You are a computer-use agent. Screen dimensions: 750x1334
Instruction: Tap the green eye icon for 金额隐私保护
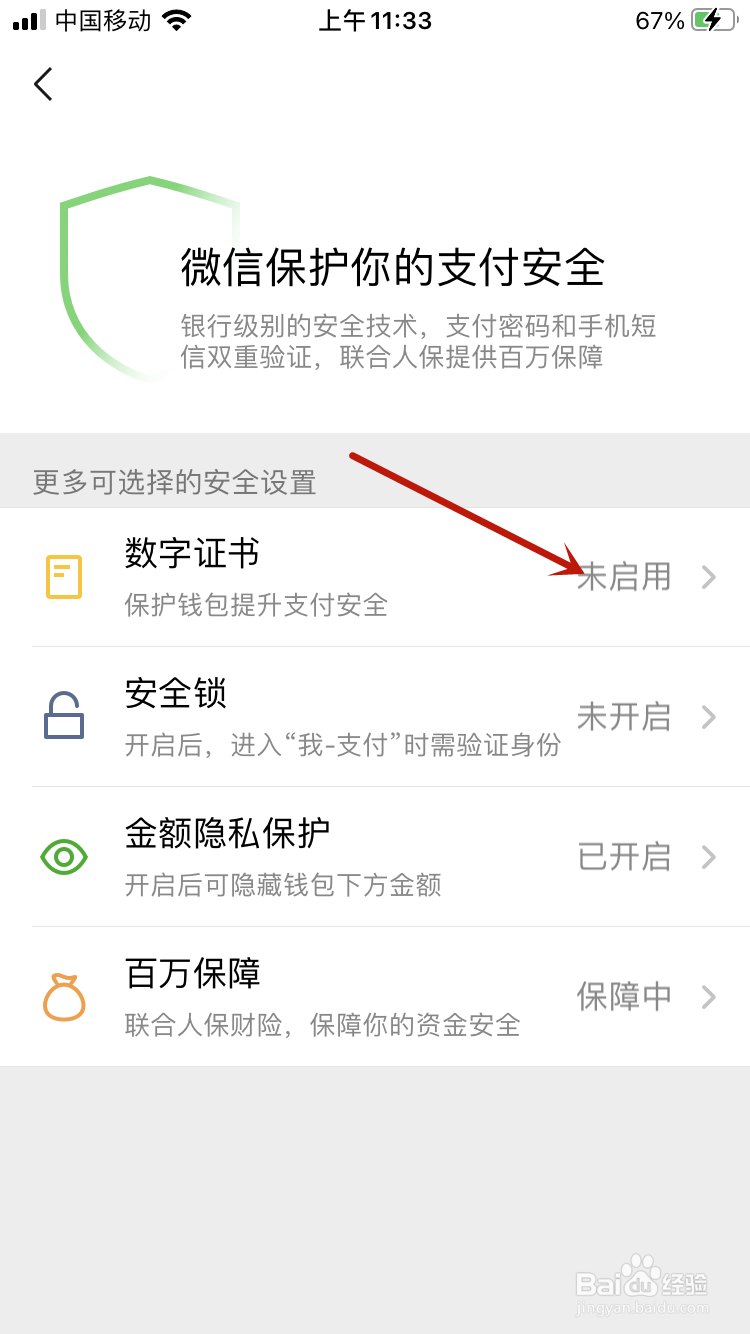63,857
